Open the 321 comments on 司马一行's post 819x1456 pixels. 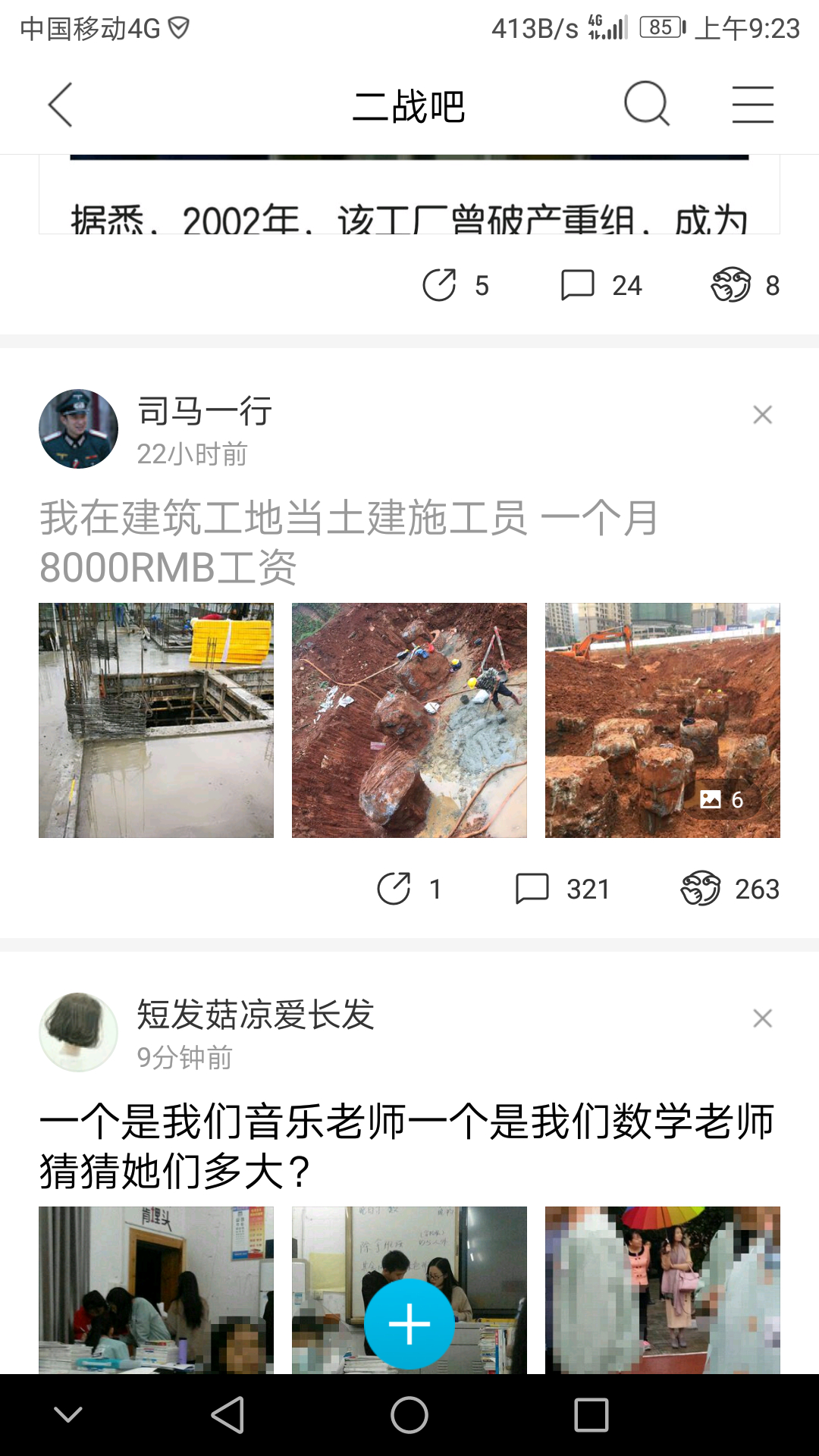[563, 889]
